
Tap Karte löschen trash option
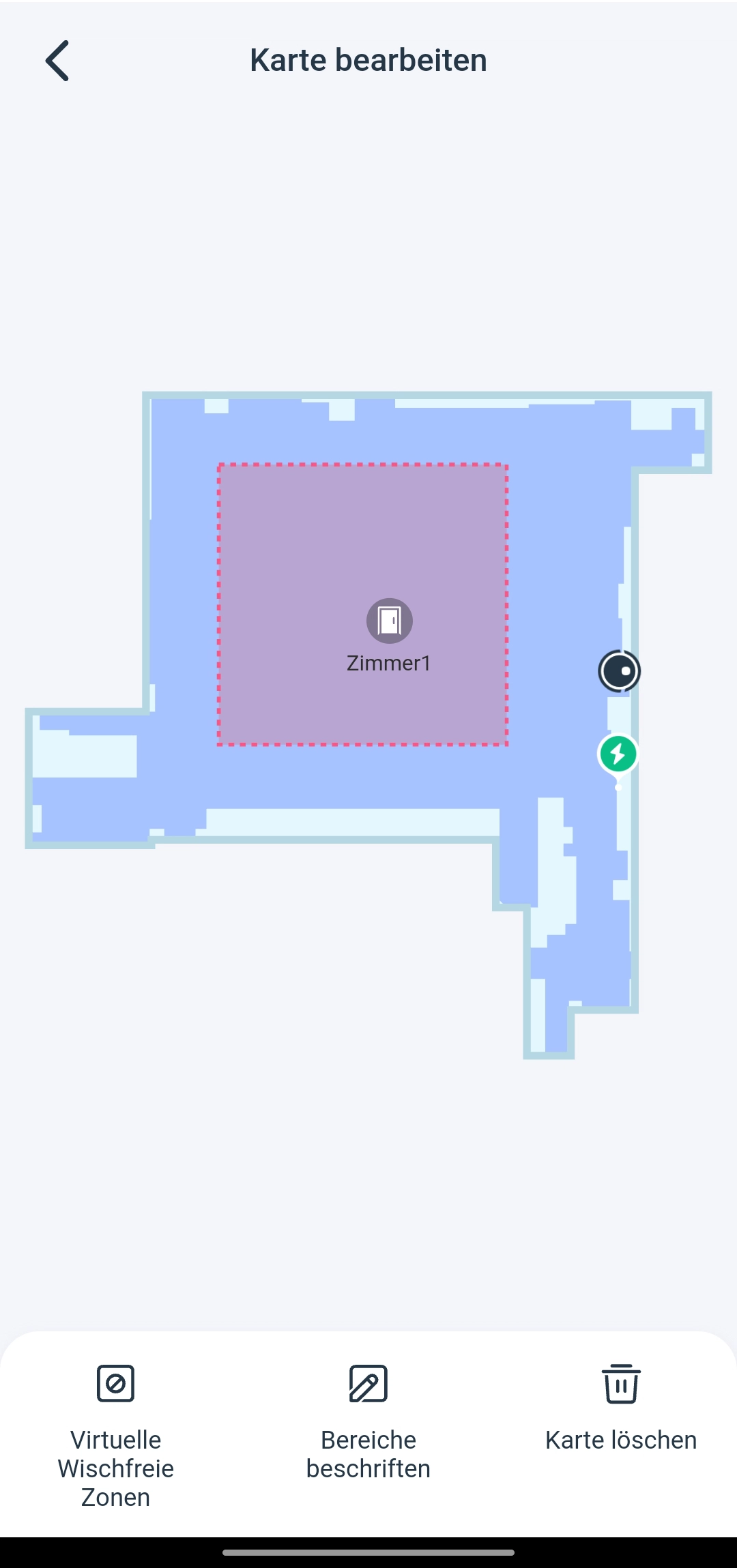pos(621,1408)
